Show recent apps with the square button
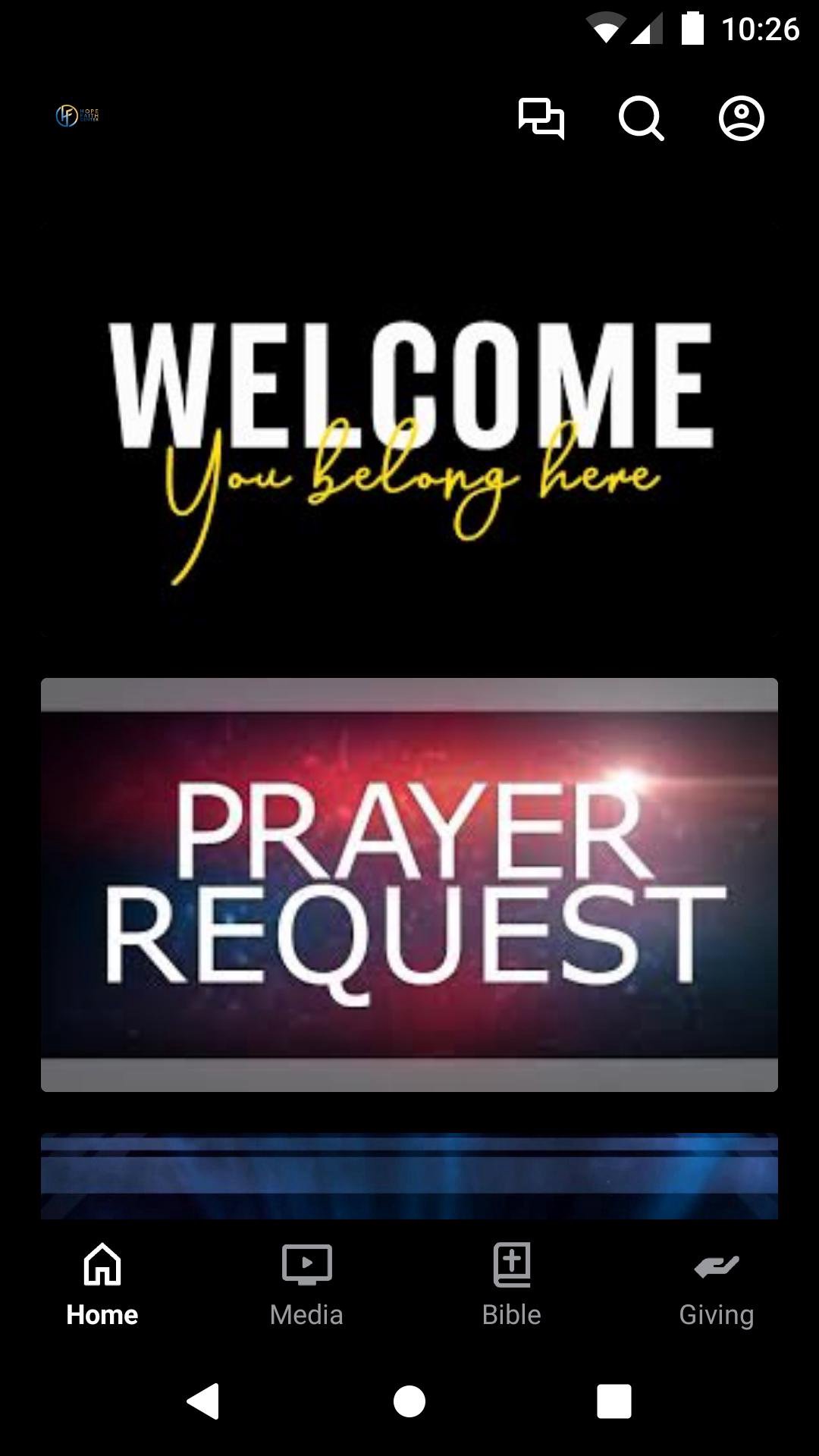 pos(614,1401)
